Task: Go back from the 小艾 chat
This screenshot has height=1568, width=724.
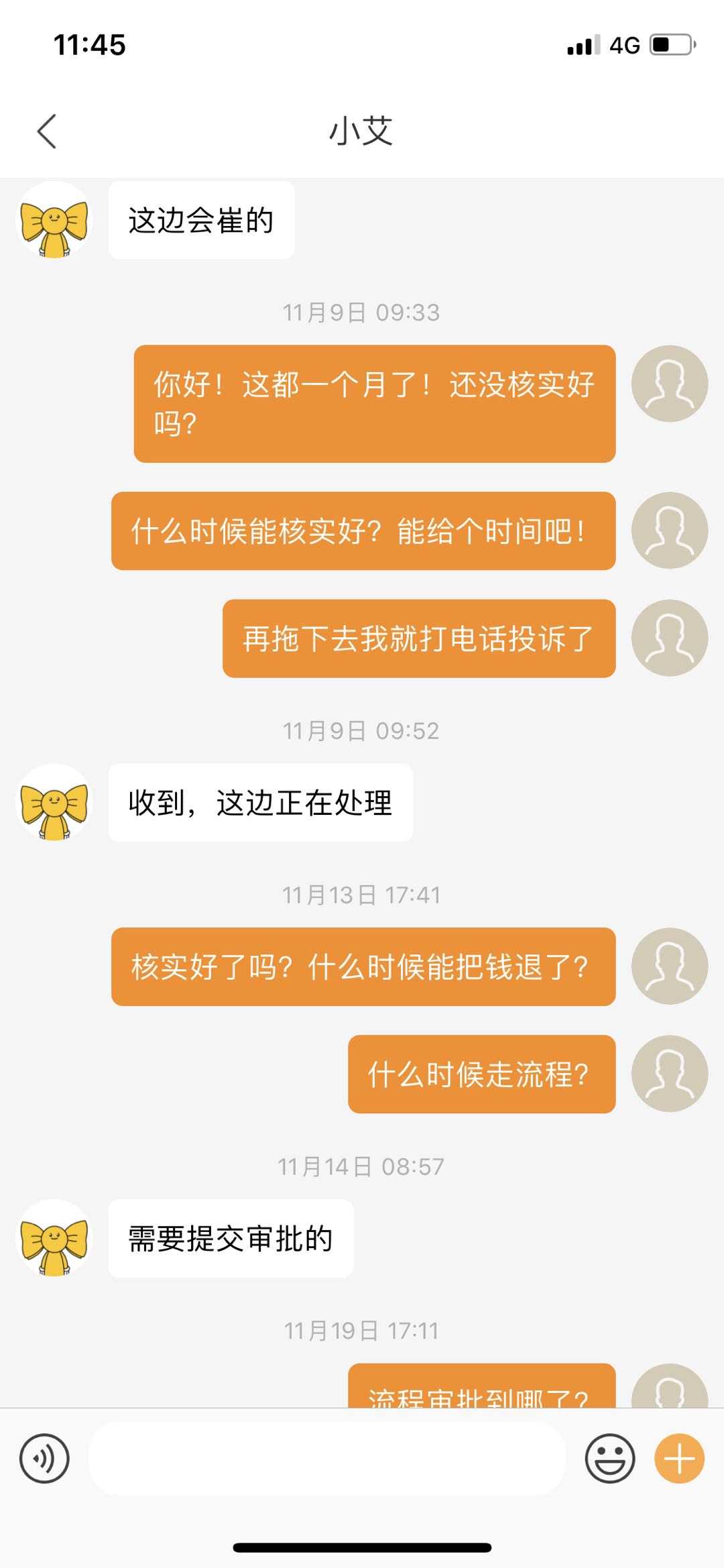Action: 47,131
